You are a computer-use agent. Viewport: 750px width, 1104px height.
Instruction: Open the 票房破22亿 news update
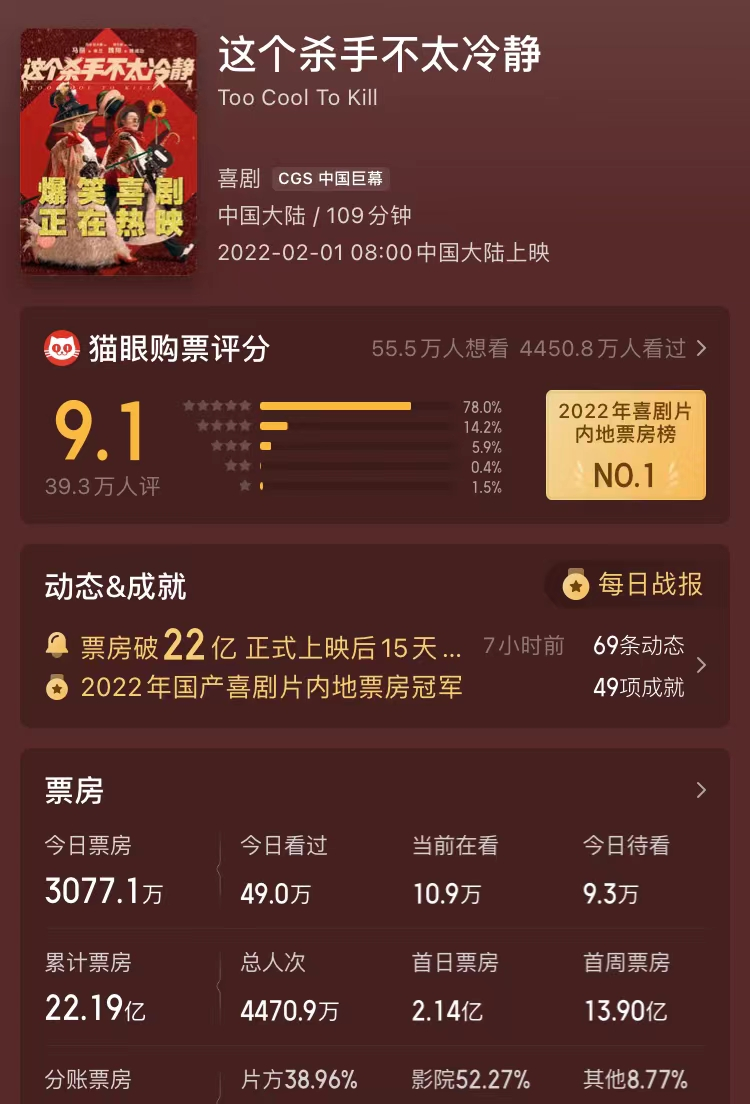click(271, 646)
